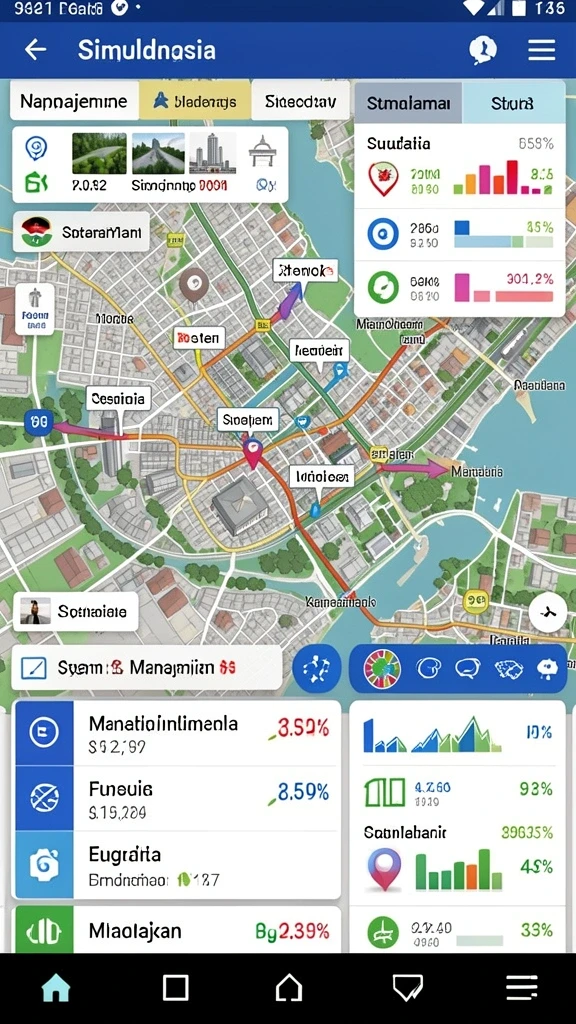Screen dimensions: 576x1024
Task: Open the Mlaolajkan row
Action: tap(178, 930)
